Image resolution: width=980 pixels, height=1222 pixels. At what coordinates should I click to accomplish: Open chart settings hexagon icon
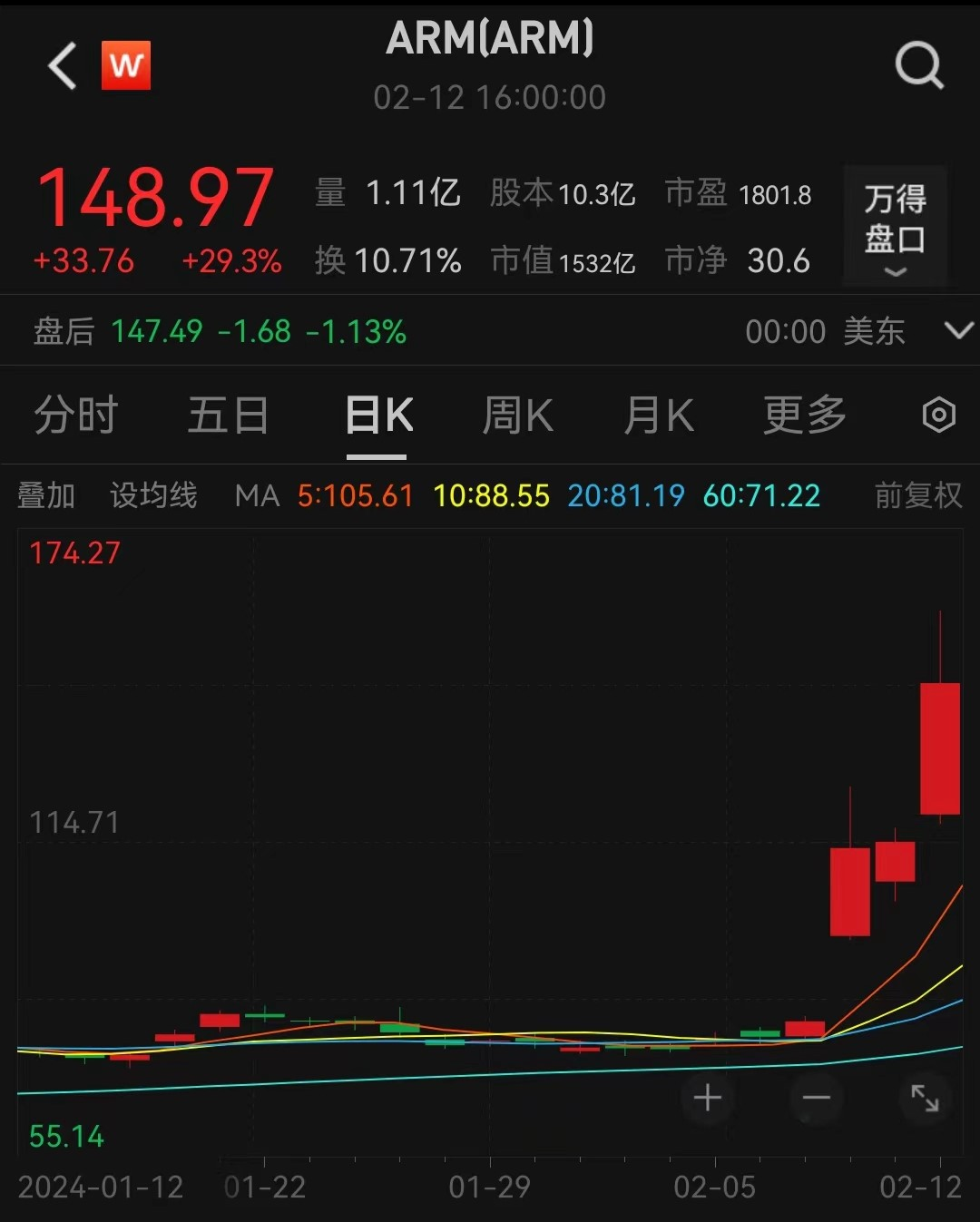coord(938,415)
